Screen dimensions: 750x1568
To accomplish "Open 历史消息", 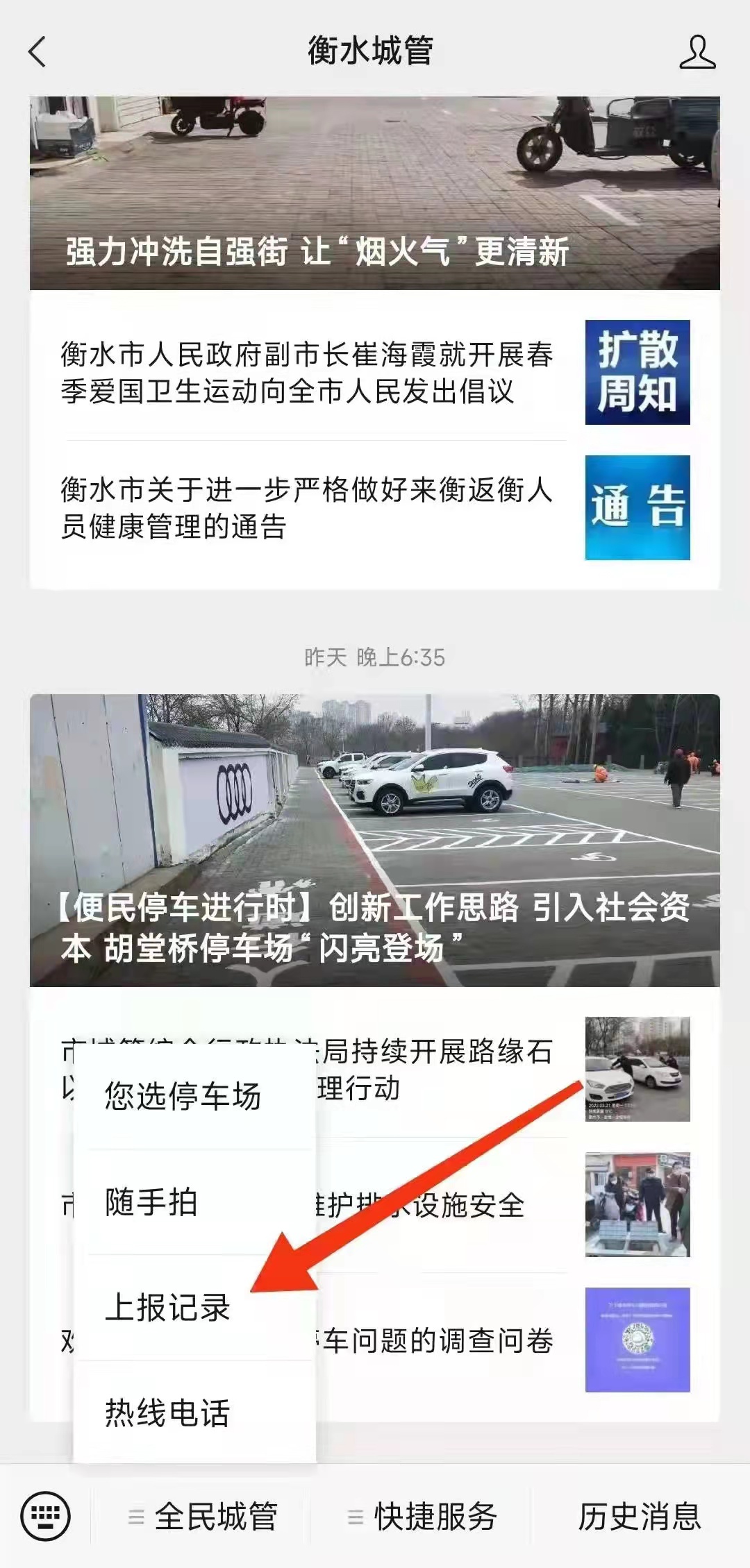I will (640, 1517).
